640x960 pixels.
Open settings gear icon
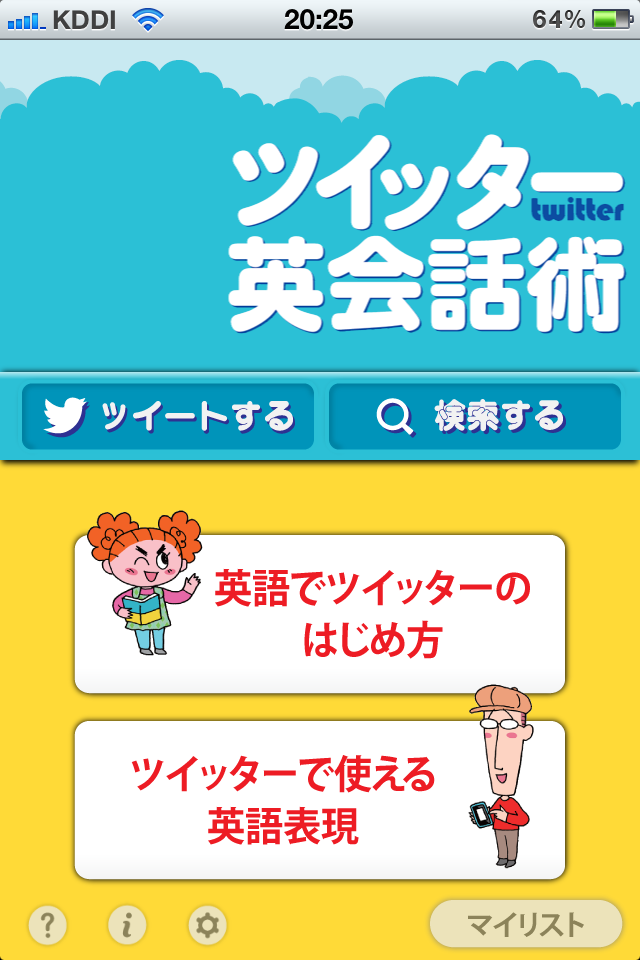207,925
